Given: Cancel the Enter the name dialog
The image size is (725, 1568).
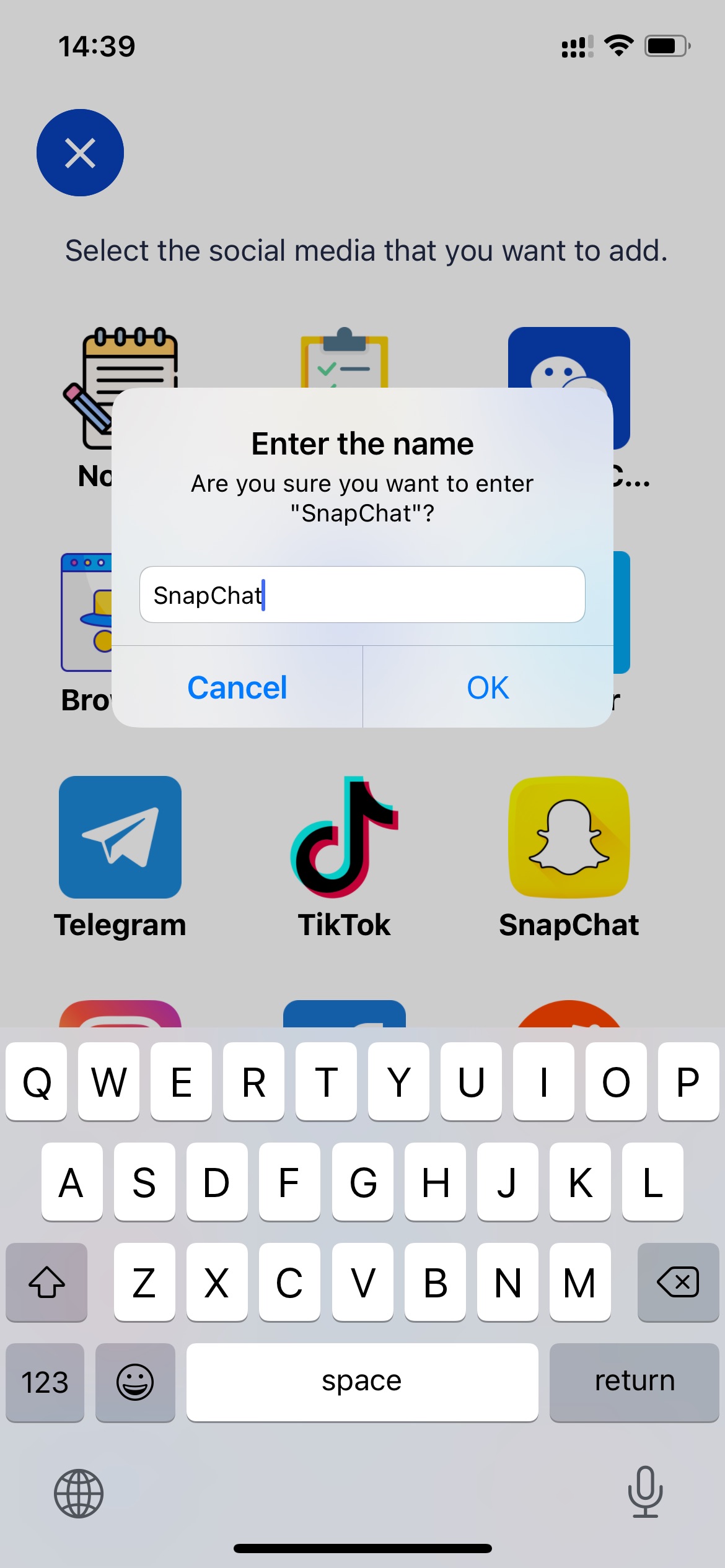Looking at the screenshot, I should click(237, 687).
